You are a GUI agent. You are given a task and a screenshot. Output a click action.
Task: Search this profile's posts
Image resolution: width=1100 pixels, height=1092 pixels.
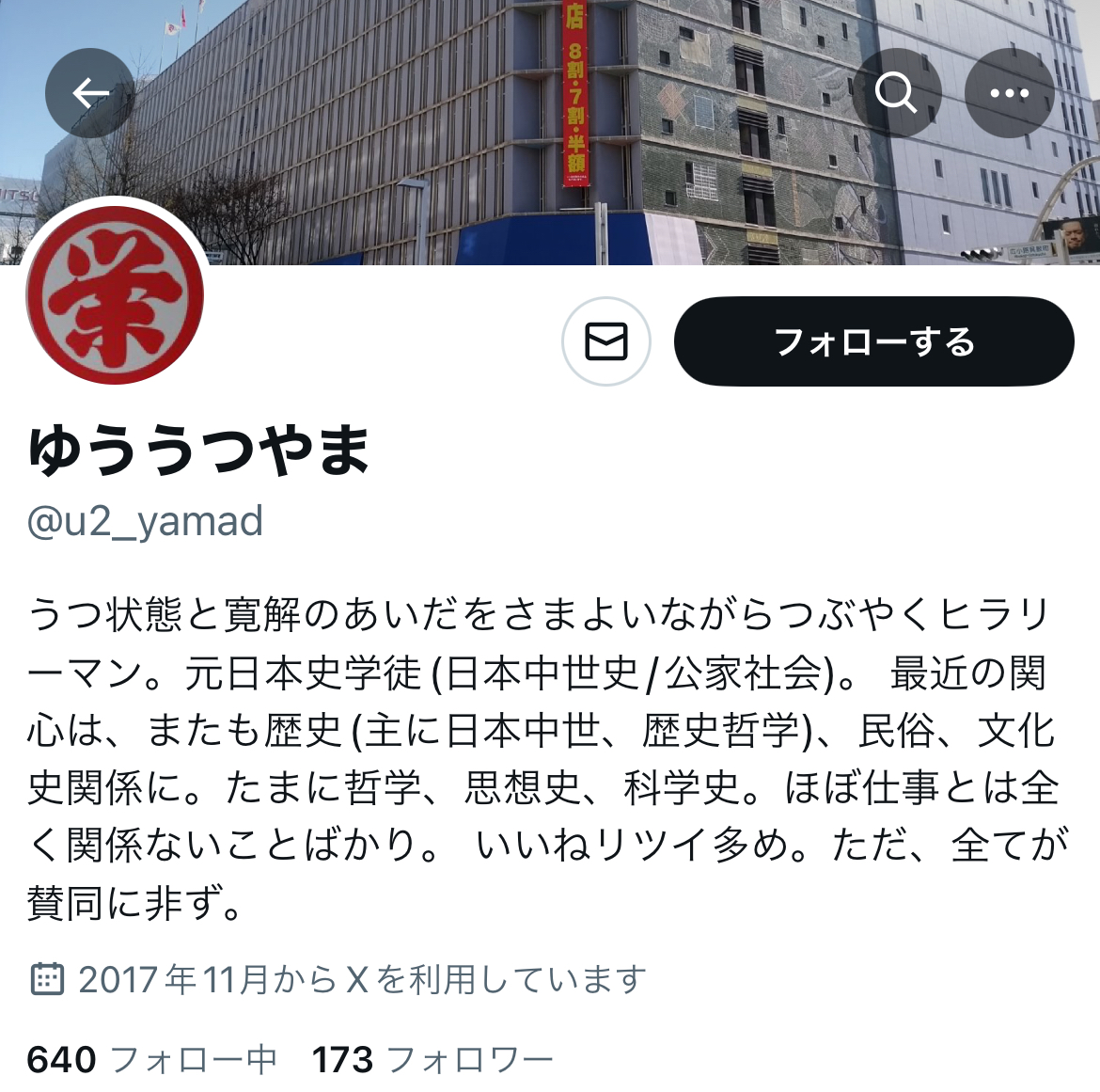coord(896,93)
